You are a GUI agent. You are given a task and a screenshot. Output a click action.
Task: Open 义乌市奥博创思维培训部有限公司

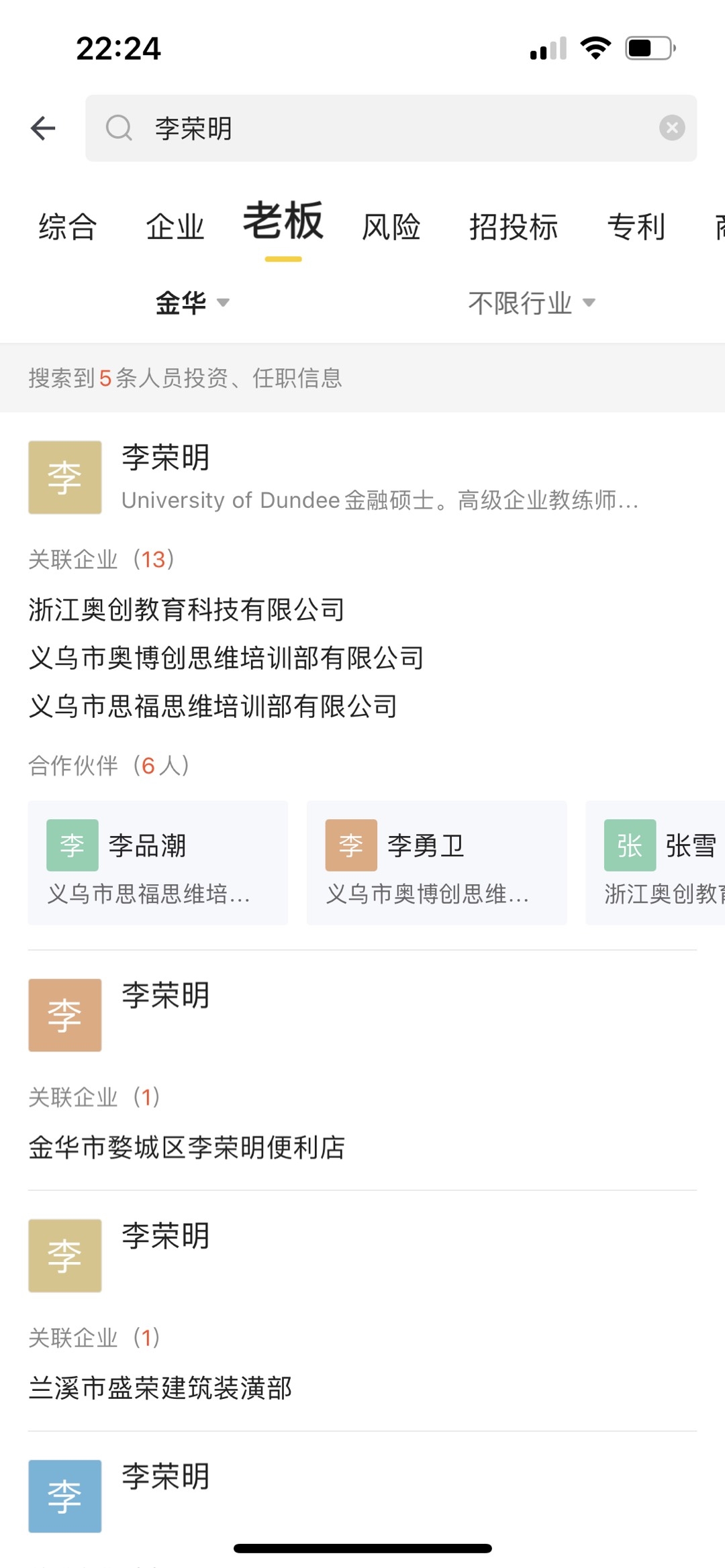pyautogui.click(x=226, y=658)
